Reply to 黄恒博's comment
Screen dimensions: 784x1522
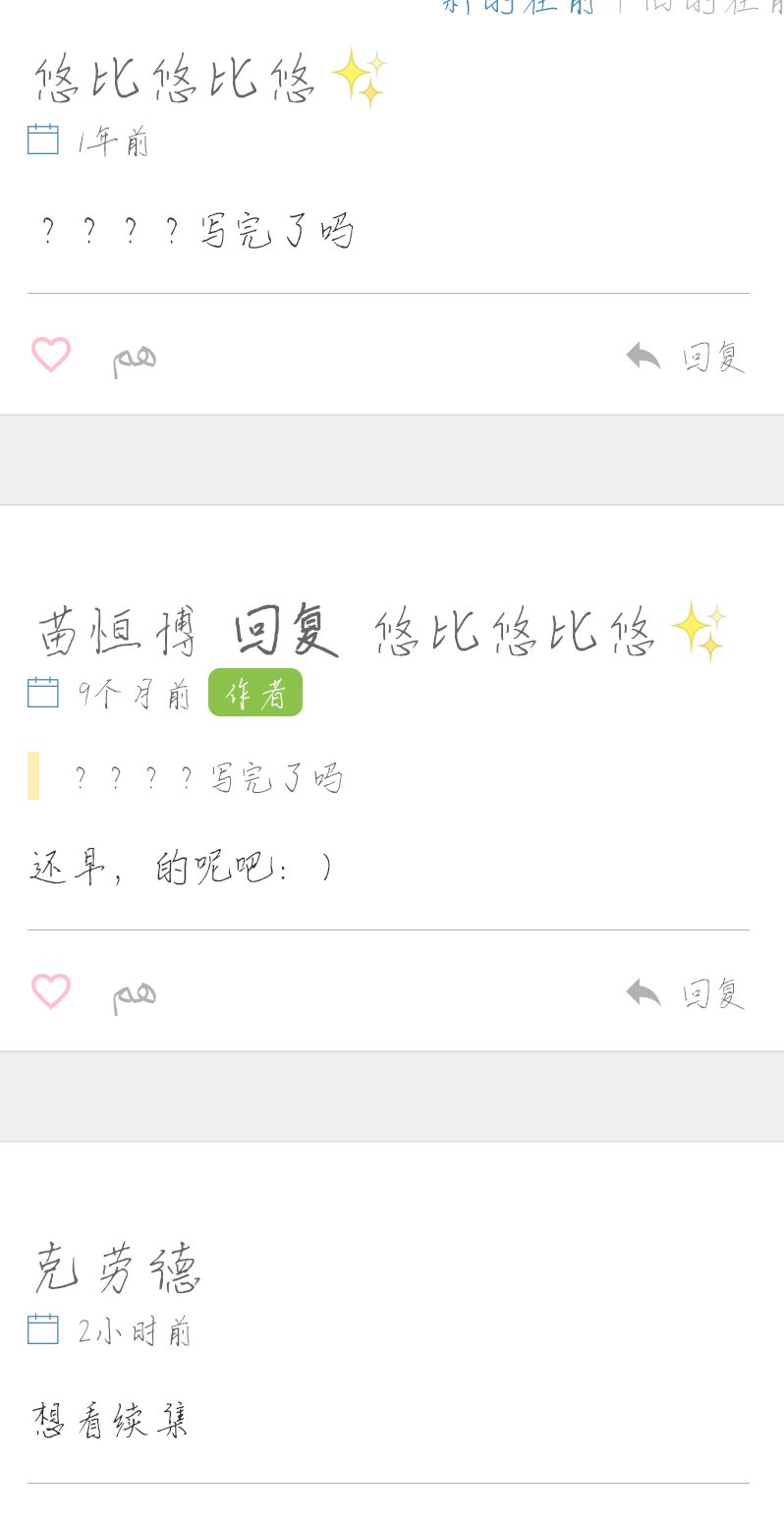(686, 992)
